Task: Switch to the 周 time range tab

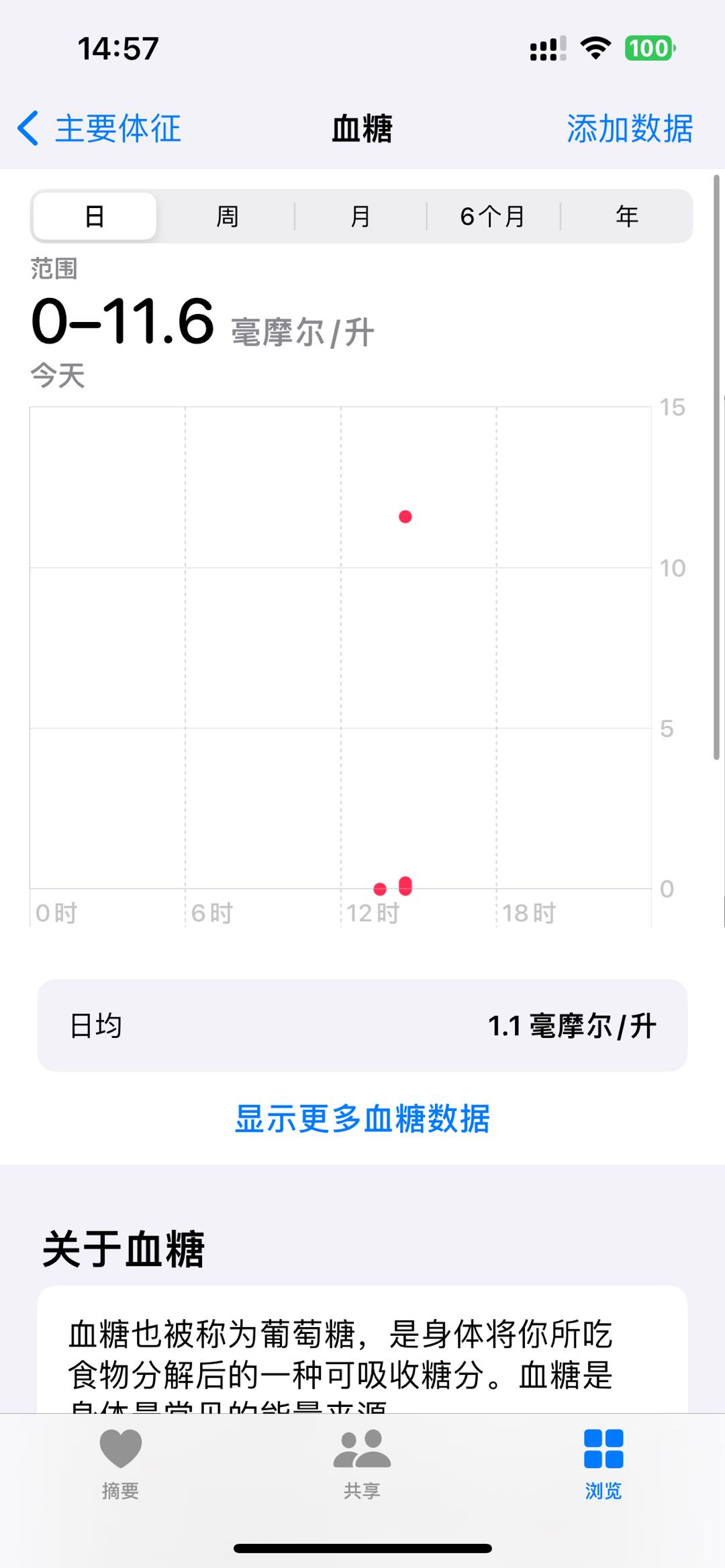Action: click(227, 215)
